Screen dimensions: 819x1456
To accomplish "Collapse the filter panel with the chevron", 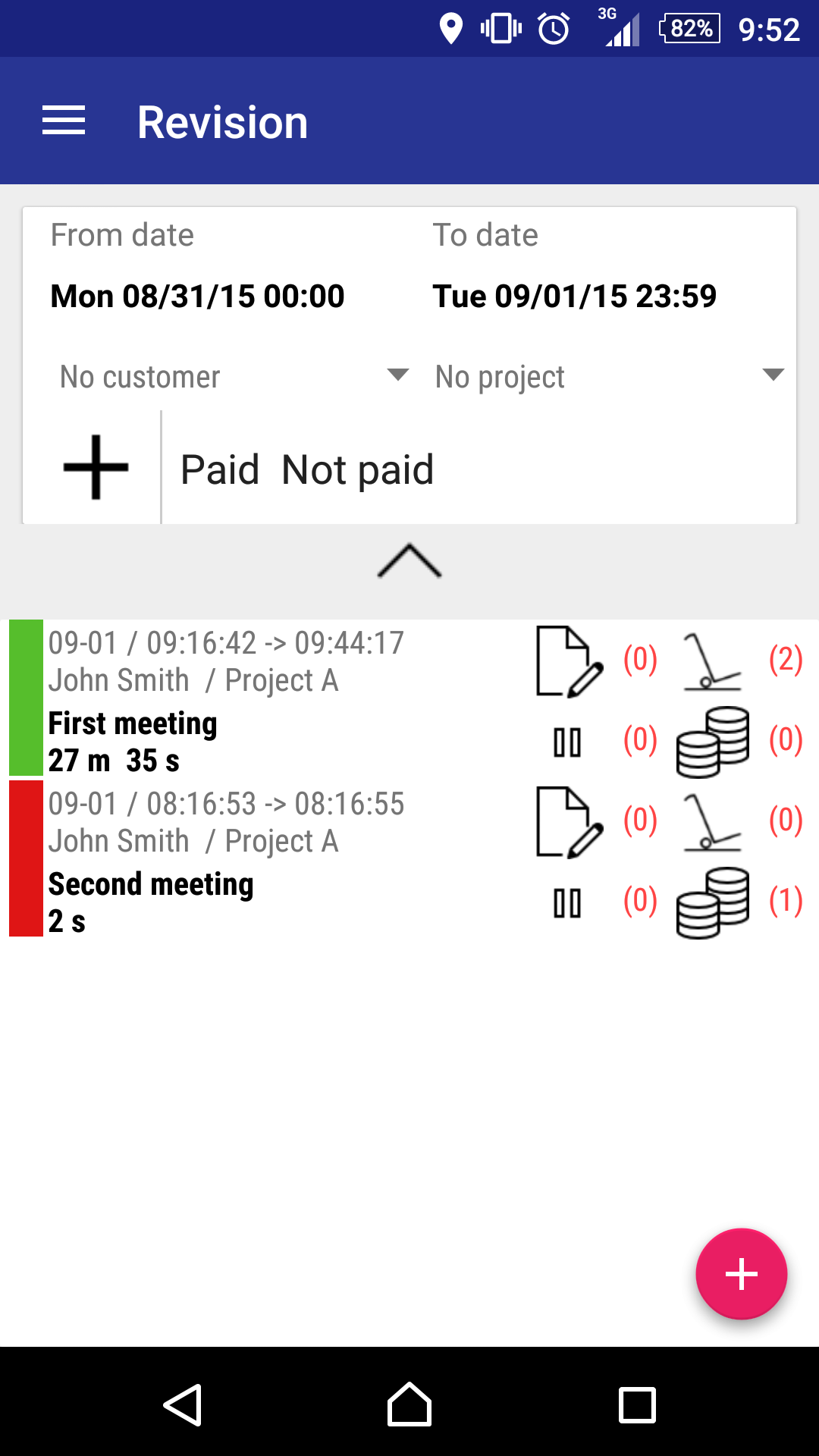I will [x=409, y=561].
